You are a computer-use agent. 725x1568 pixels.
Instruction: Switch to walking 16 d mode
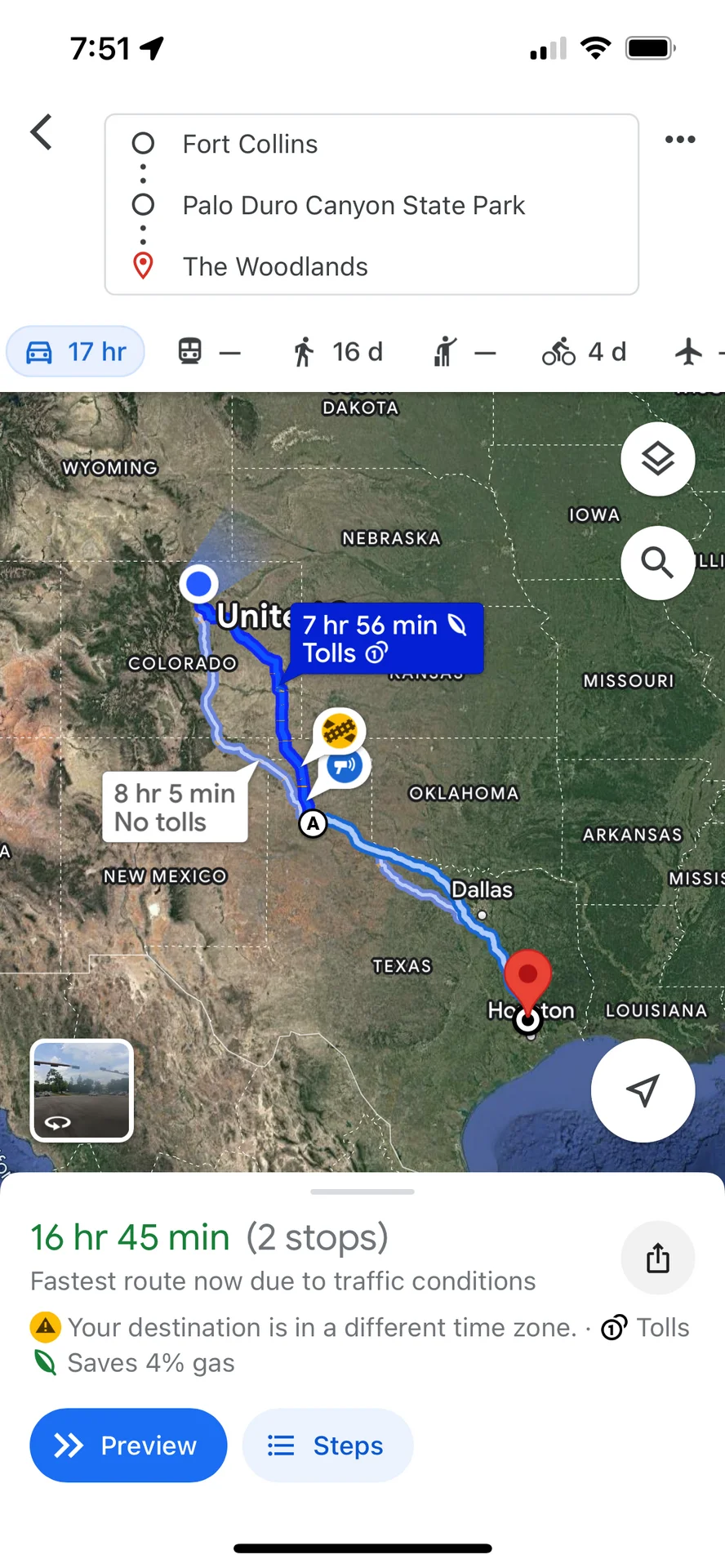tap(338, 352)
